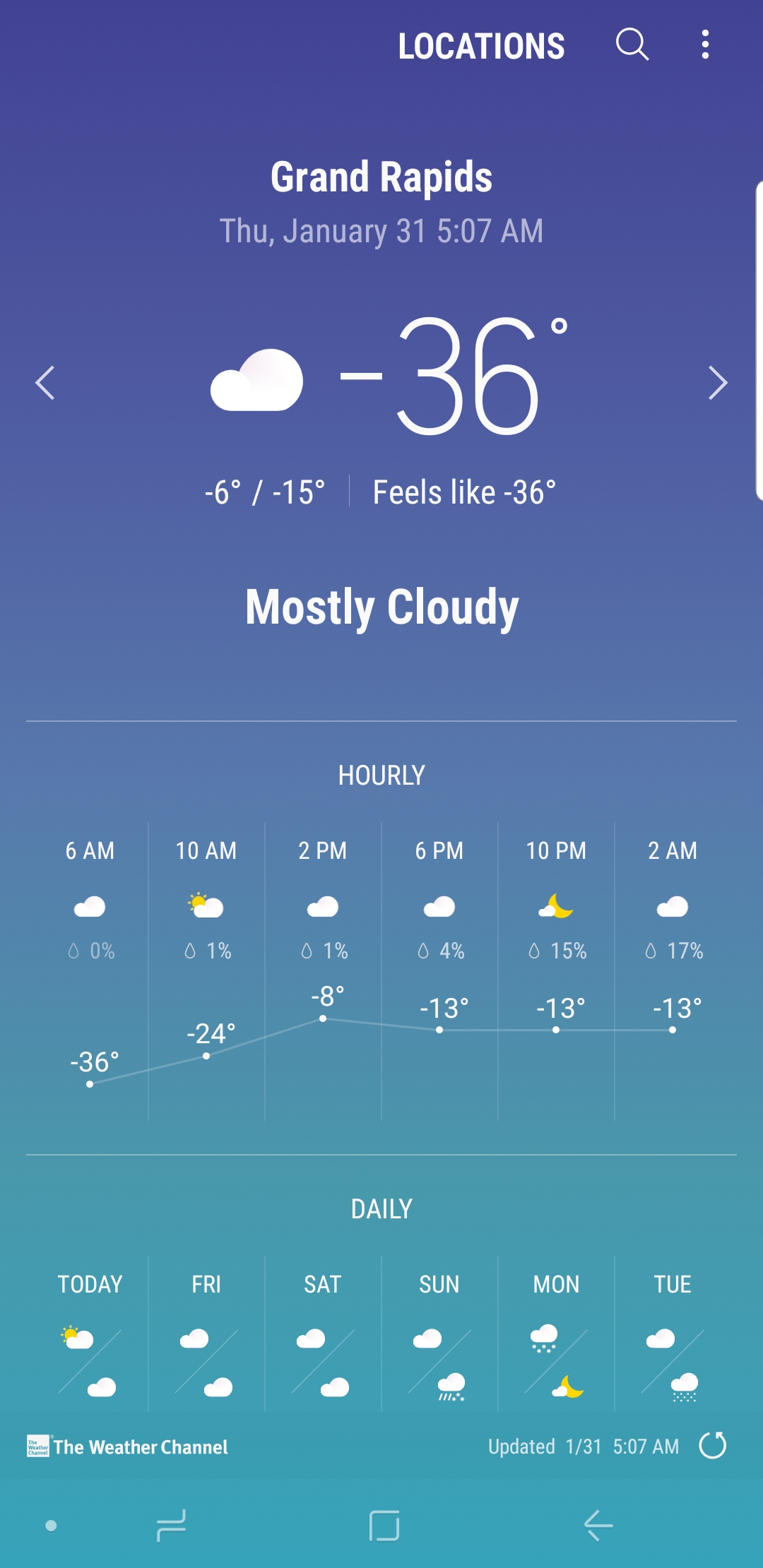763x1568 pixels.
Task: Open the TUE daily forecast
Action: [673, 1334]
